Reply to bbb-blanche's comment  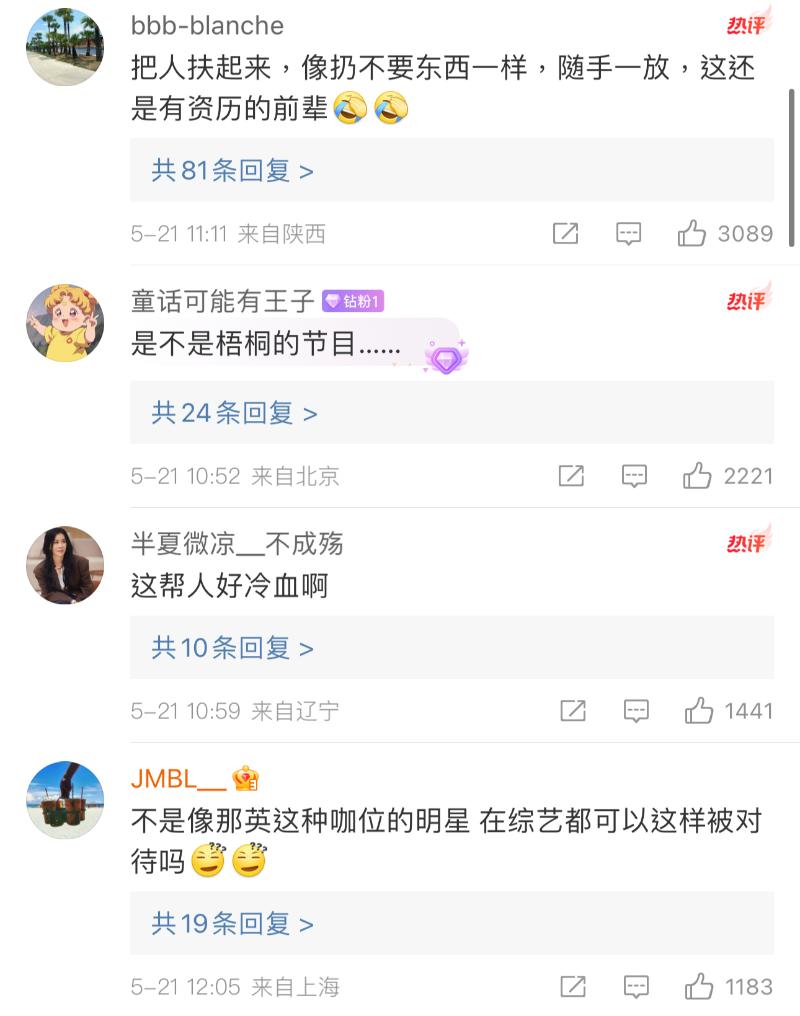tap(628, 234)
